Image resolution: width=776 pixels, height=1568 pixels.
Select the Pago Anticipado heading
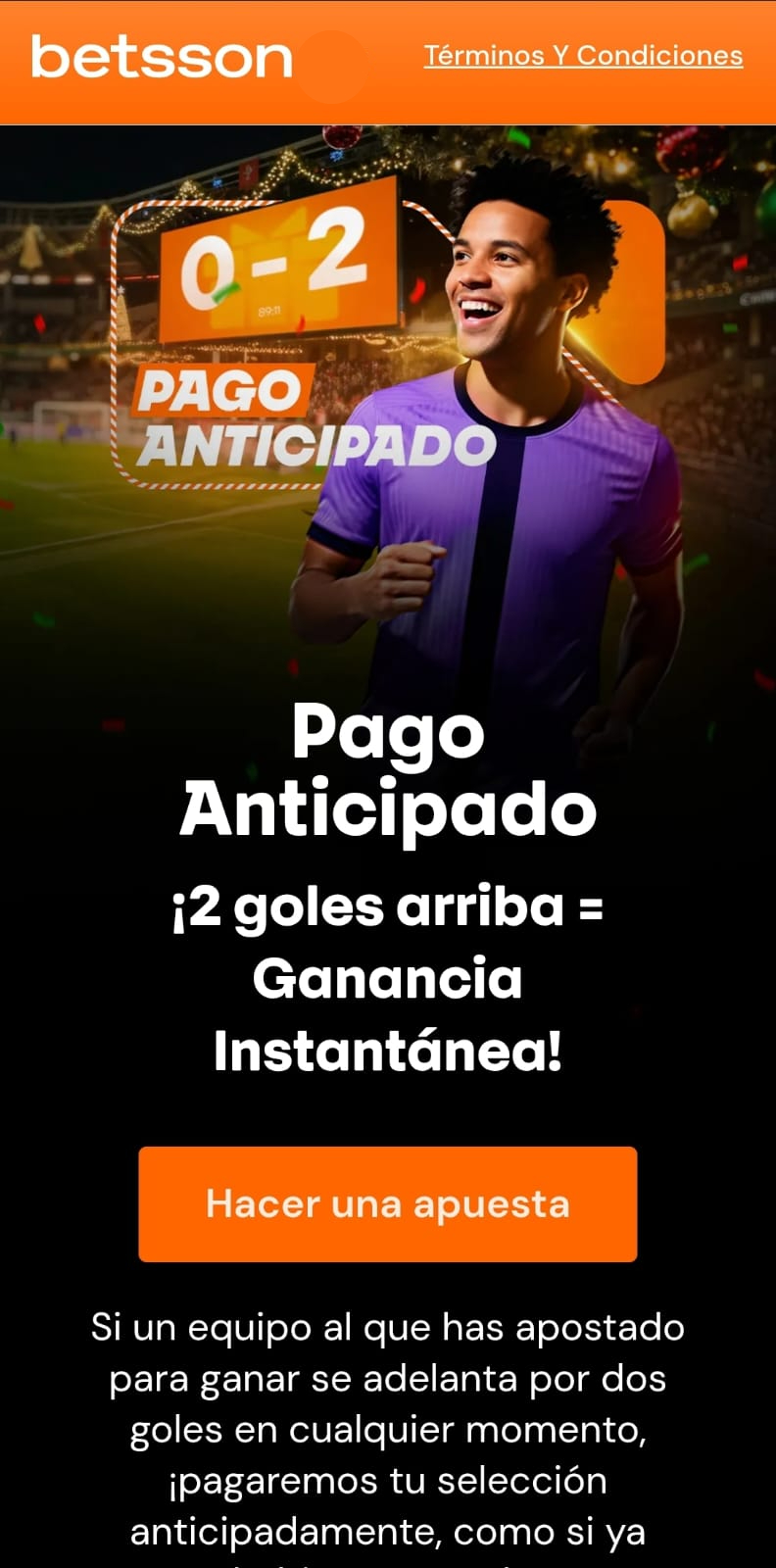[x=388, y=769]
